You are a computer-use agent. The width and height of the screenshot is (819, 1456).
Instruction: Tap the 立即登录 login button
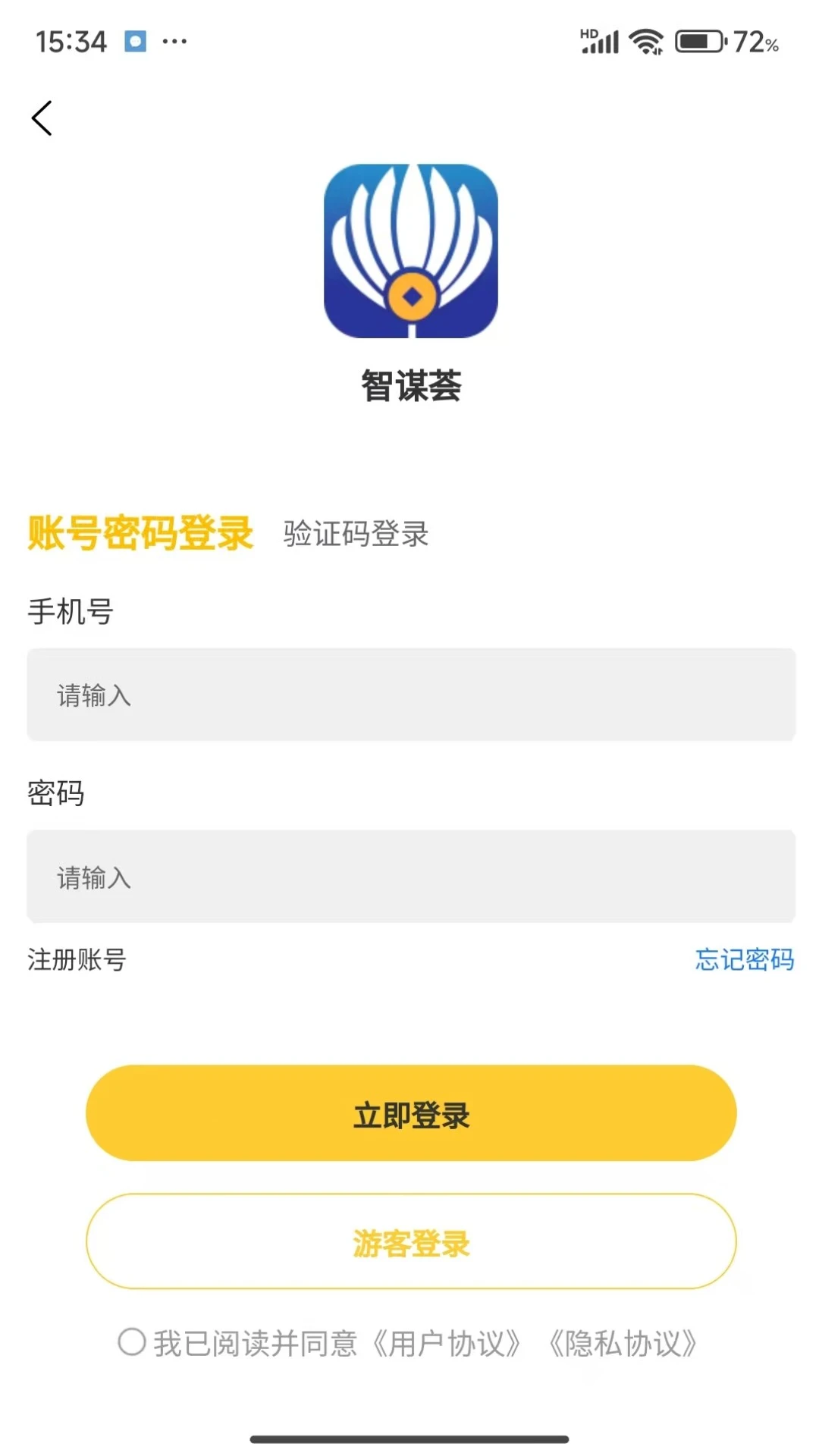(410, 1112)
